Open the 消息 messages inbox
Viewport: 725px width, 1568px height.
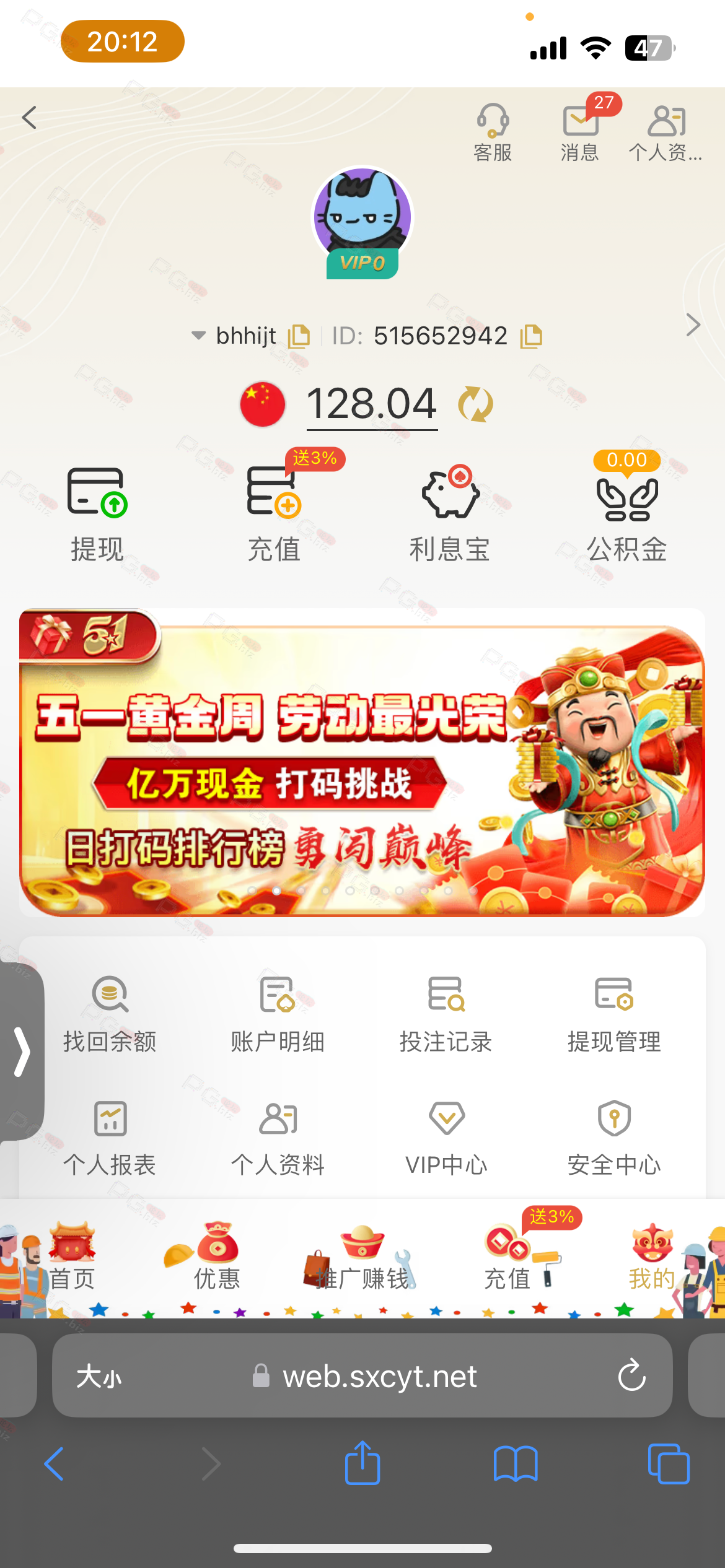point(580,133)
